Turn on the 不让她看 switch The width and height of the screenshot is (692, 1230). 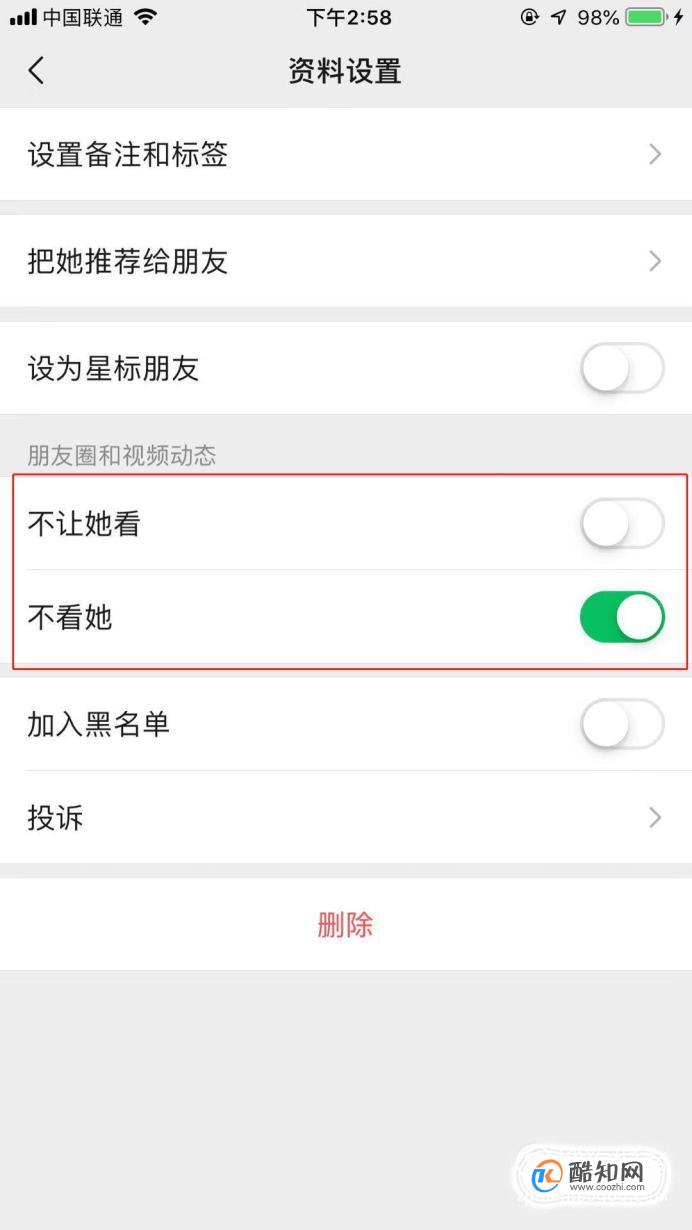click(x=622, y=523)
